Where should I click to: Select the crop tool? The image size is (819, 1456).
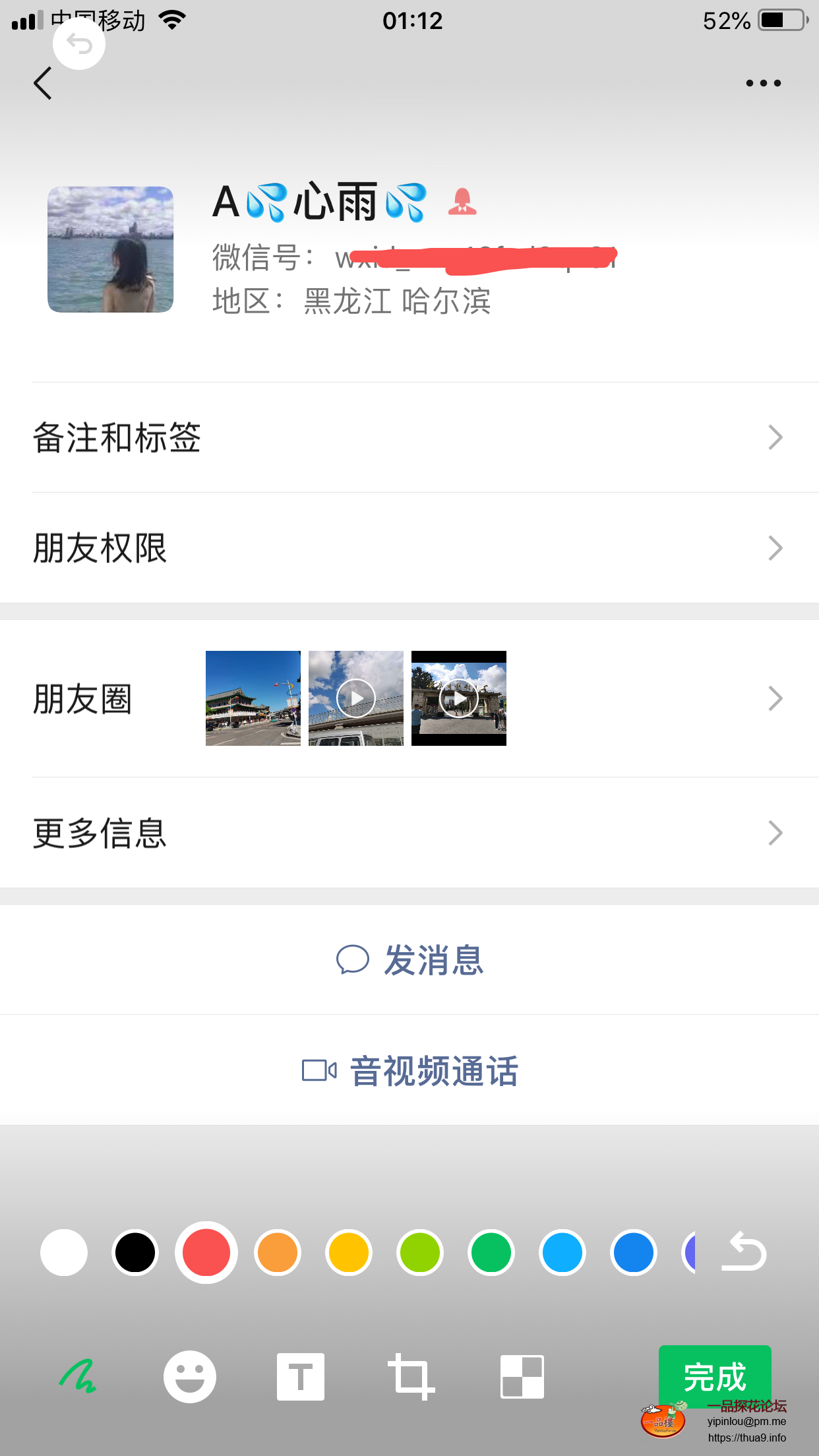[x=411, y=1376]
